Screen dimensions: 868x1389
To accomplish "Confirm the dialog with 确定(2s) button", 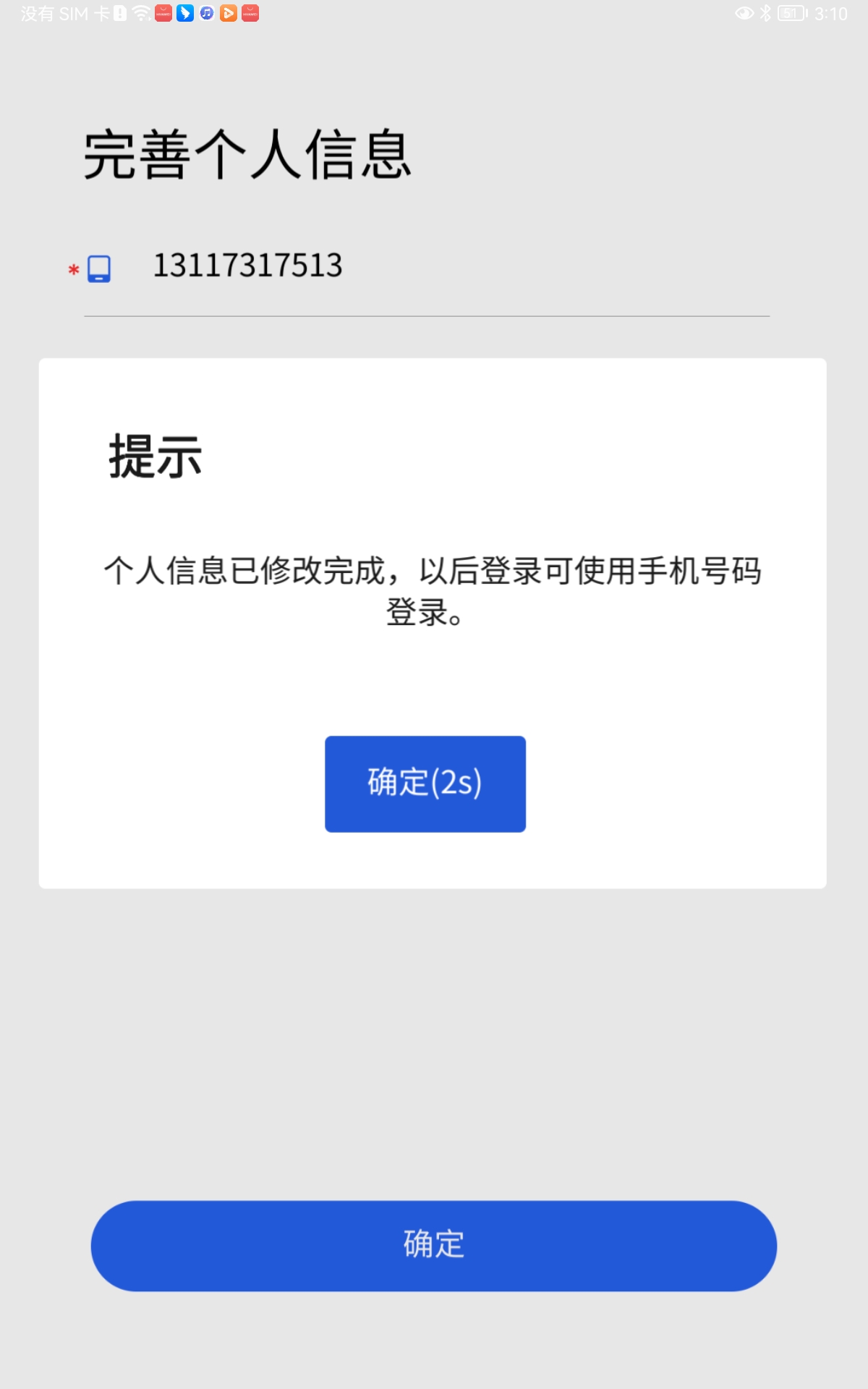I will point(425,783).
